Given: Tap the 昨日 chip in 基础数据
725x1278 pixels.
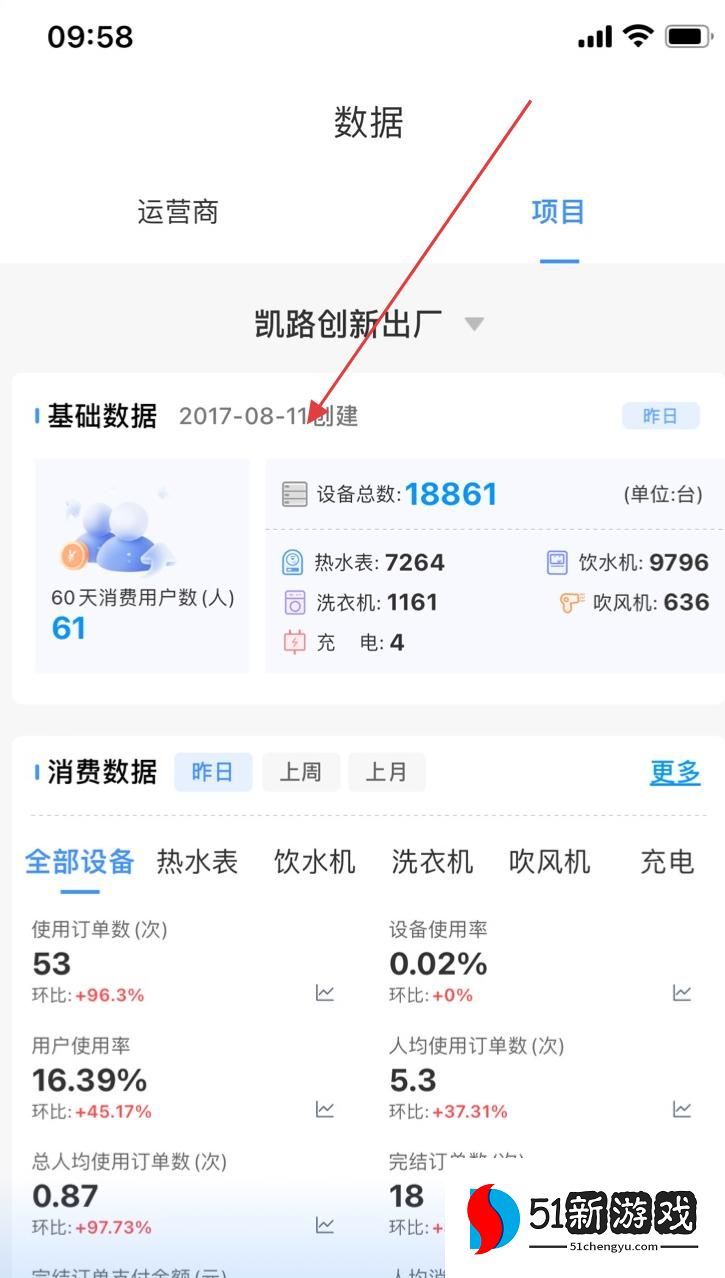Looking at the screenshot, I should click(x=660, y=416).
